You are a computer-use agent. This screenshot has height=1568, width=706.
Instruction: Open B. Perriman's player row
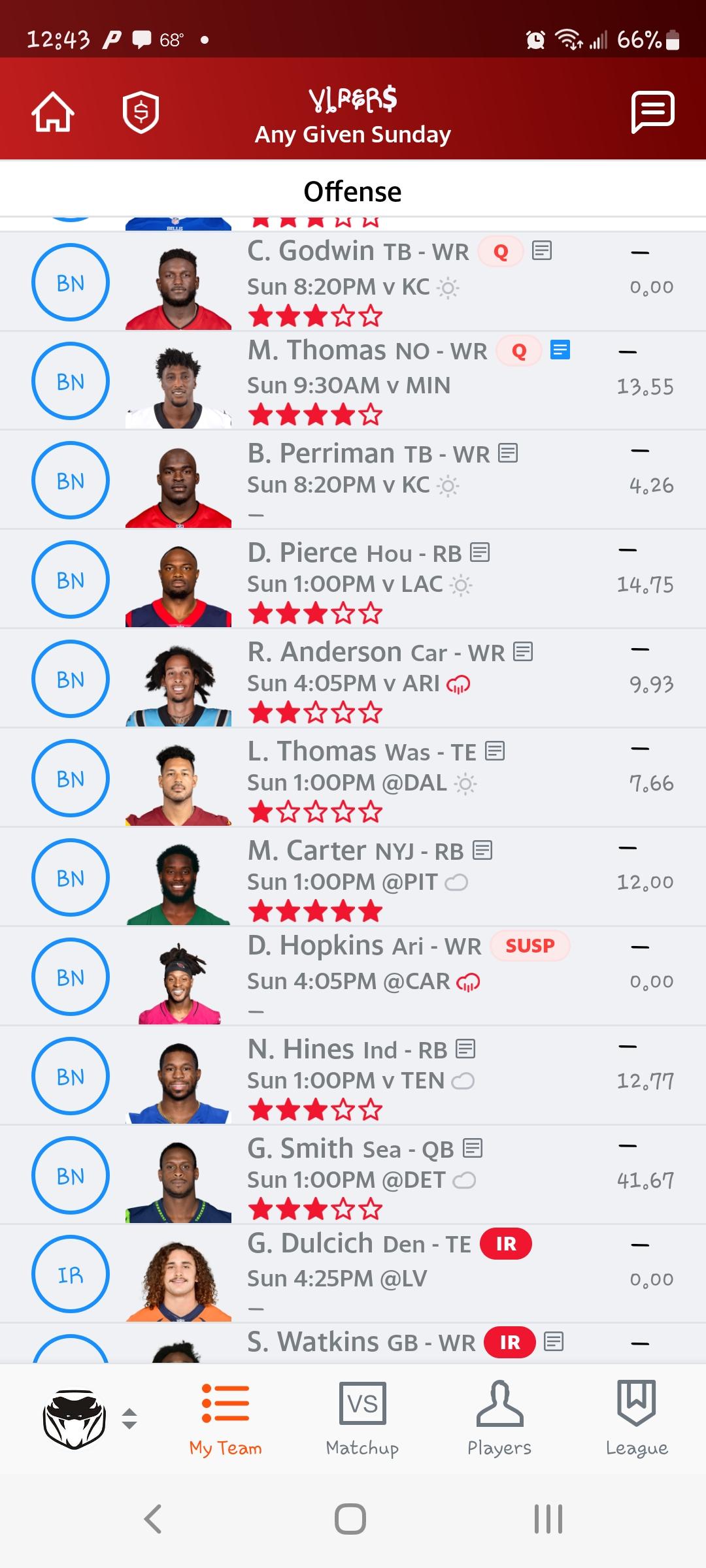[353, 480]
